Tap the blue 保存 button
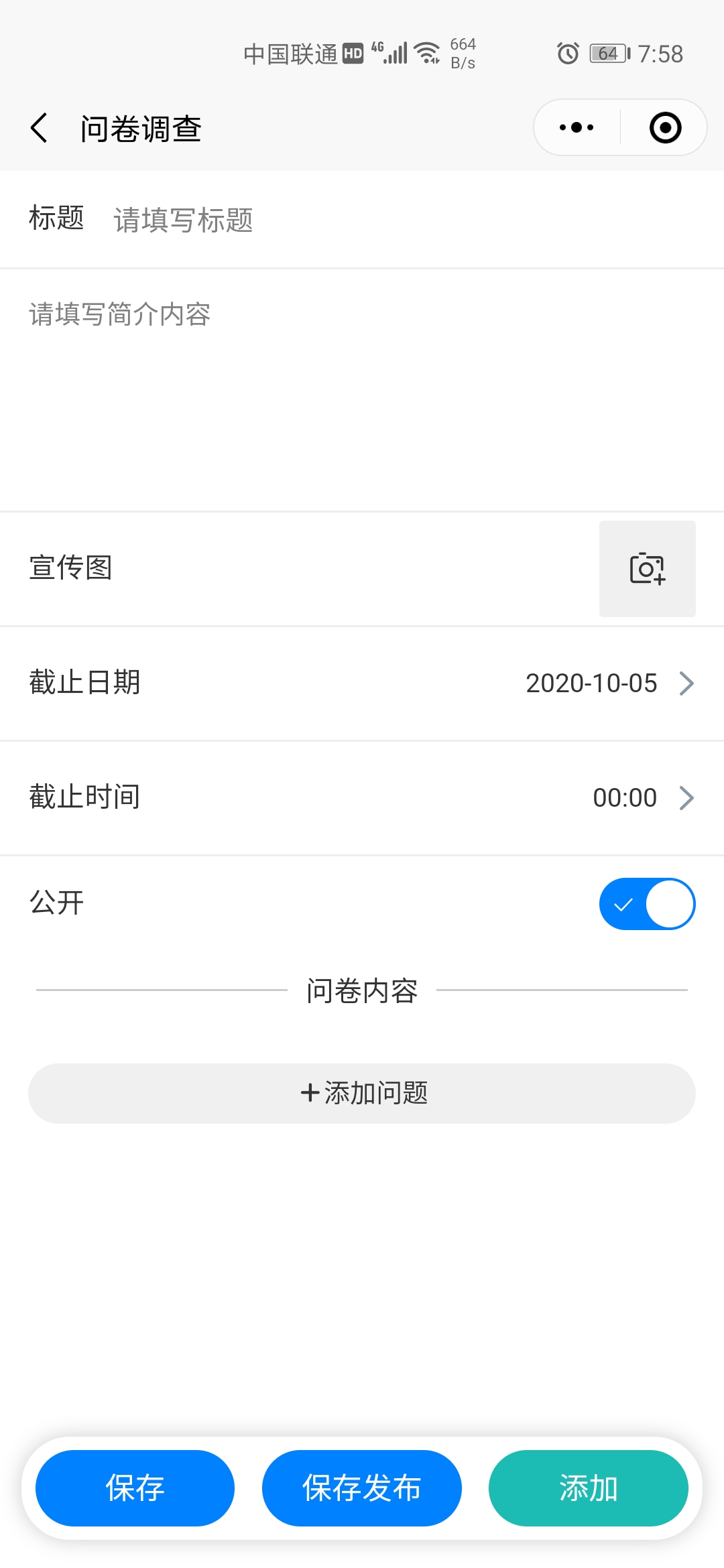Screen dimensions: 724x1568 tap(135, 1488)
